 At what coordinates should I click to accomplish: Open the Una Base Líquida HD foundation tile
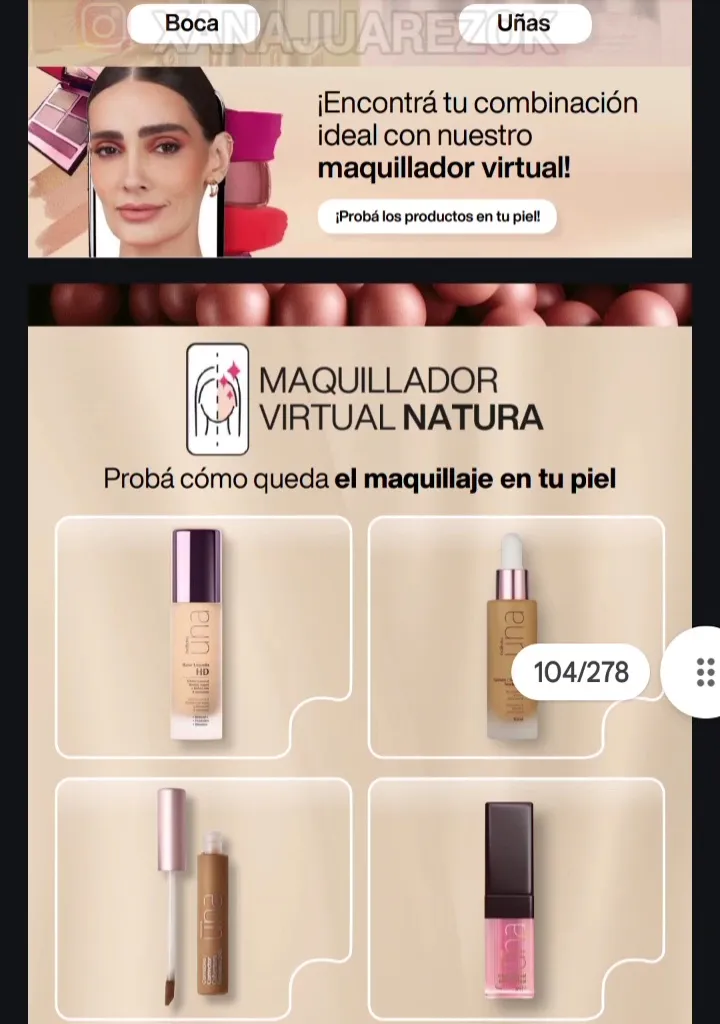(203, 636)
